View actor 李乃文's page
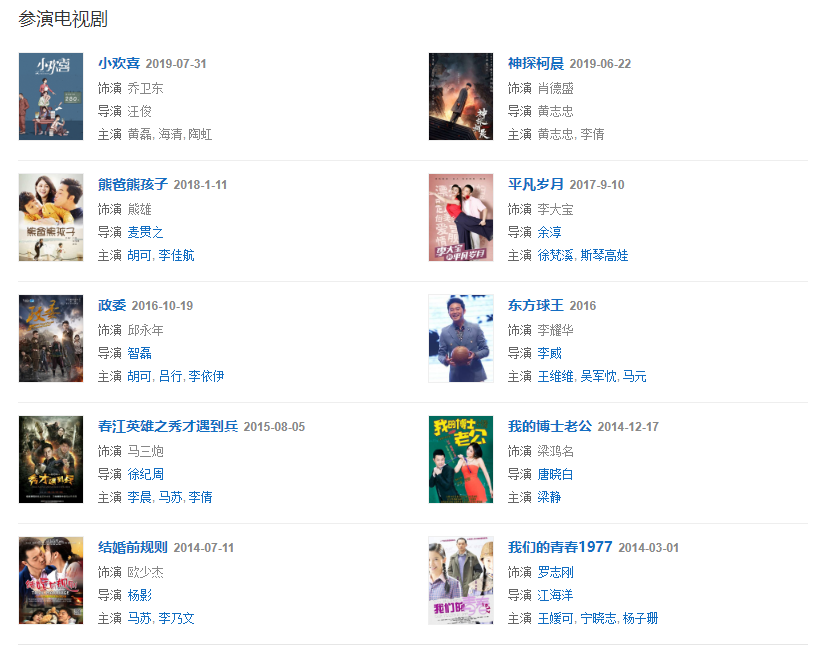The image size is (815, 650). click(176, 618)
